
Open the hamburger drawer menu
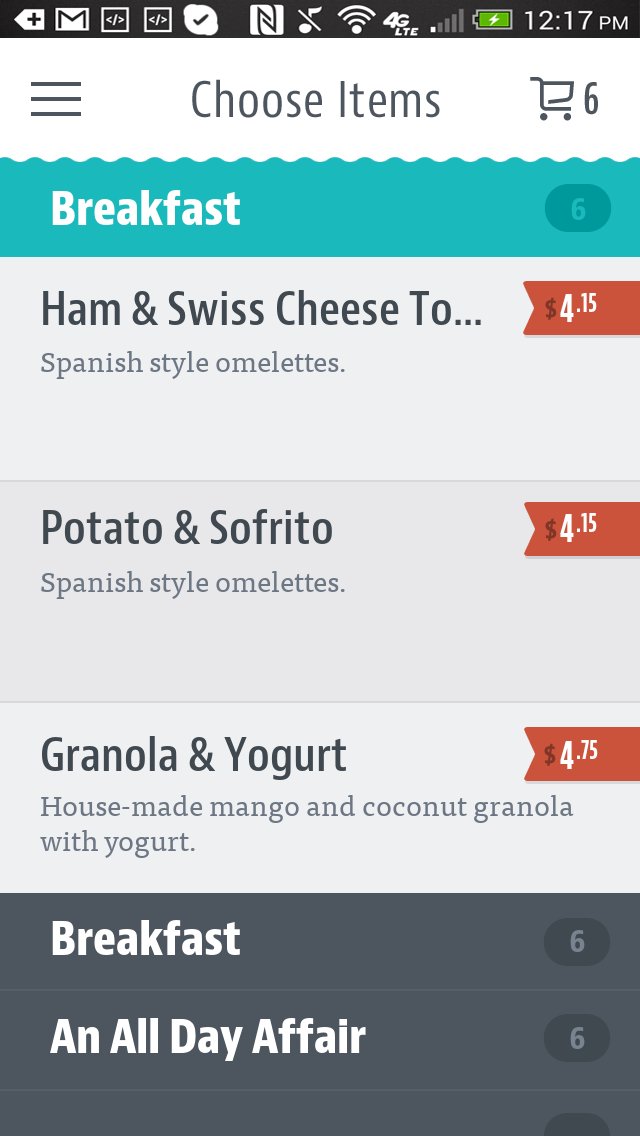[x=56, y=99]
